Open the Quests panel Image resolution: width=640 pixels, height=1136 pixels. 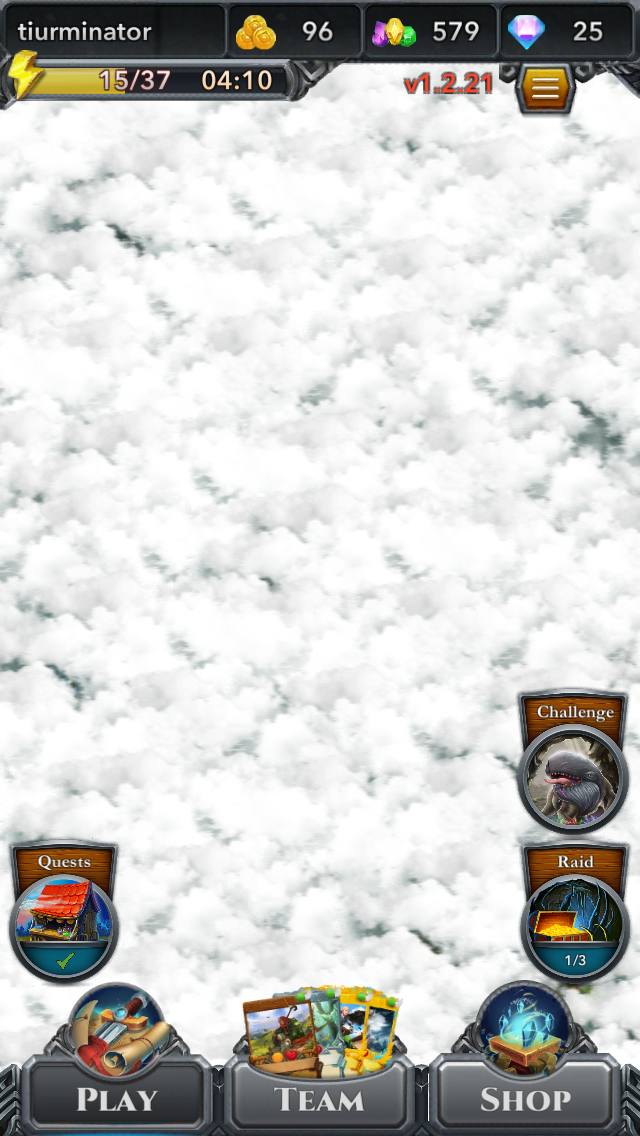pos(64,912)
